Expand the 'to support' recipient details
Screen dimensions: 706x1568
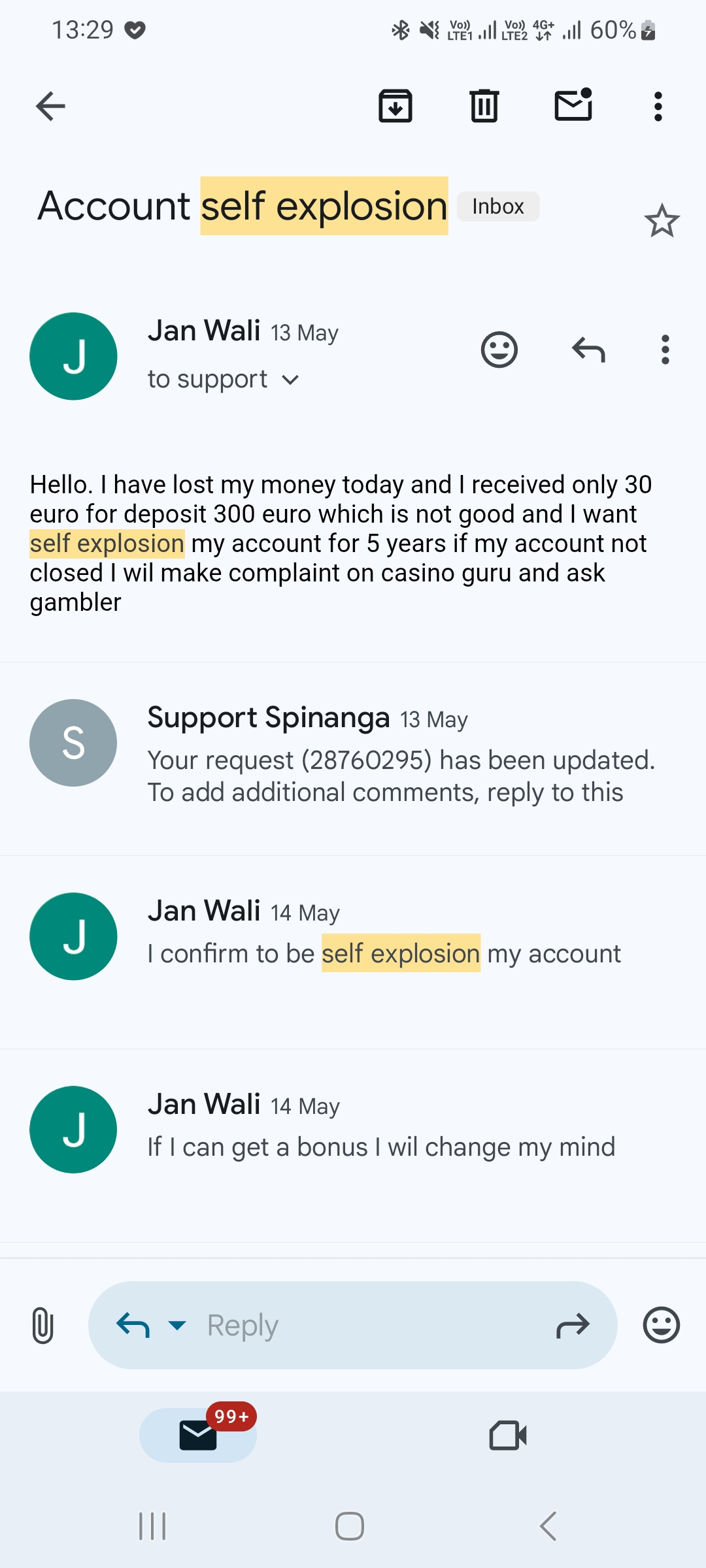[x=224, y=380]
